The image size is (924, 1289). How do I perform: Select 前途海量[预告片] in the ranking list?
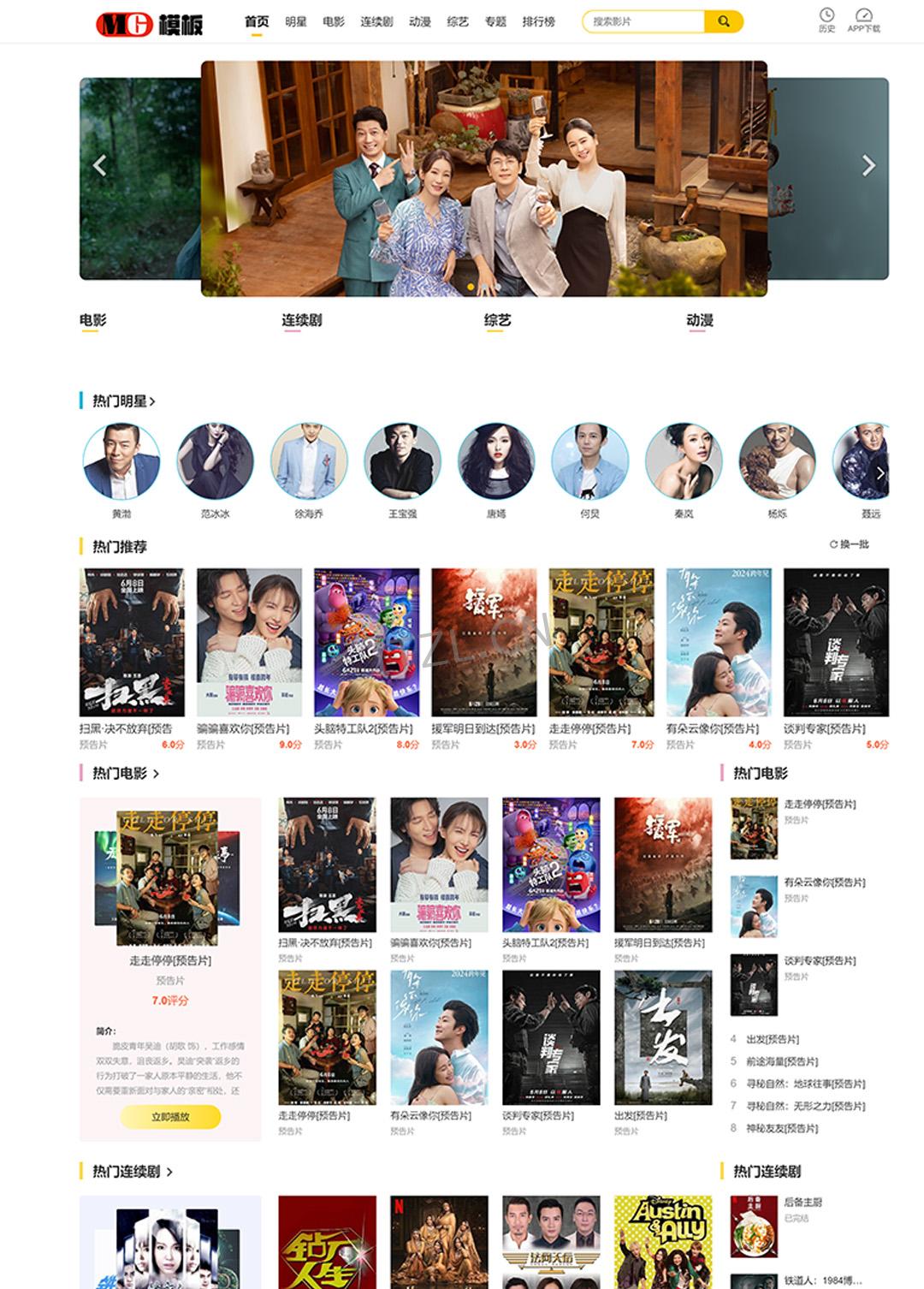click(x=782, y=1061)
